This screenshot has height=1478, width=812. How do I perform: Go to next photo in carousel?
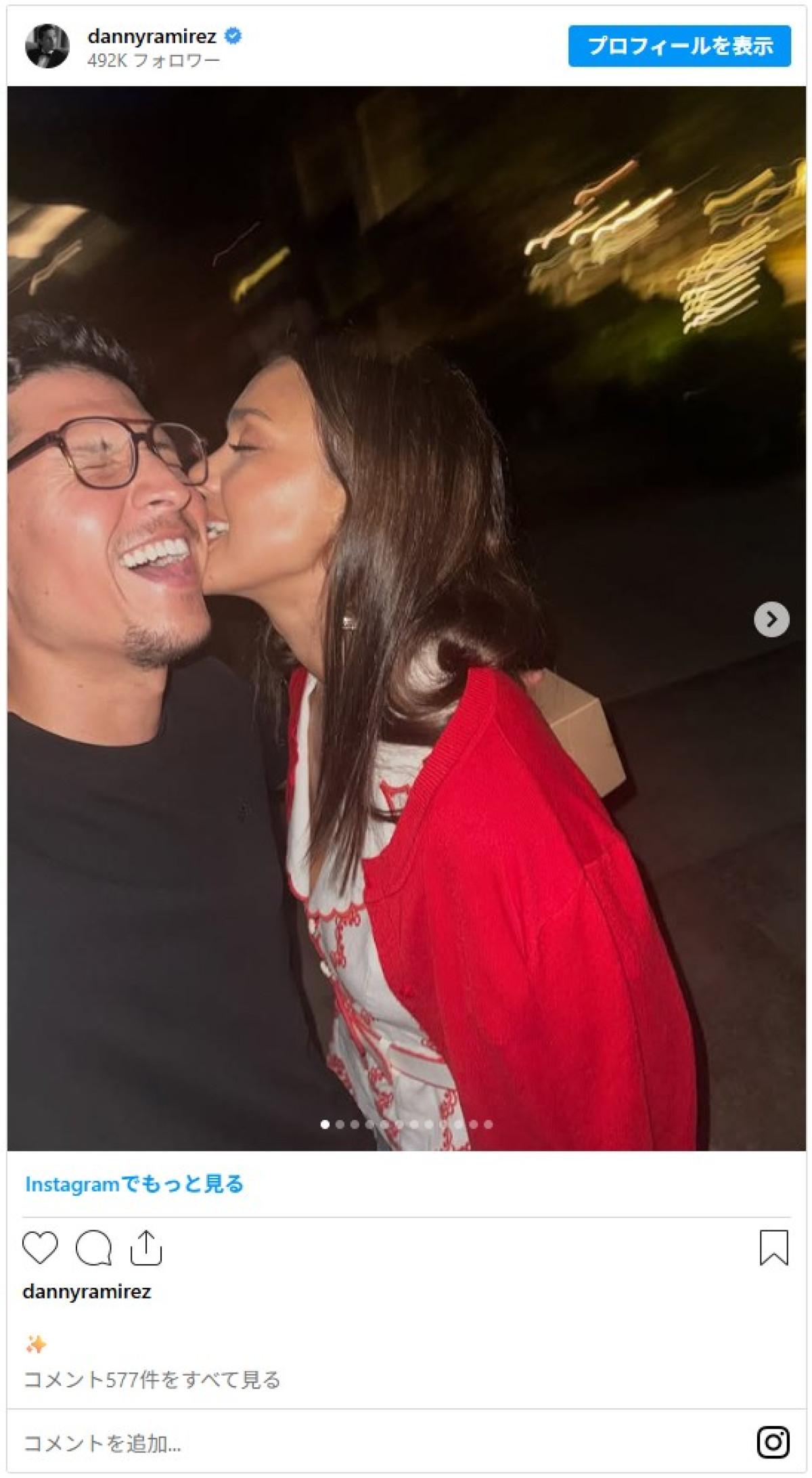[x=771, y=619]
